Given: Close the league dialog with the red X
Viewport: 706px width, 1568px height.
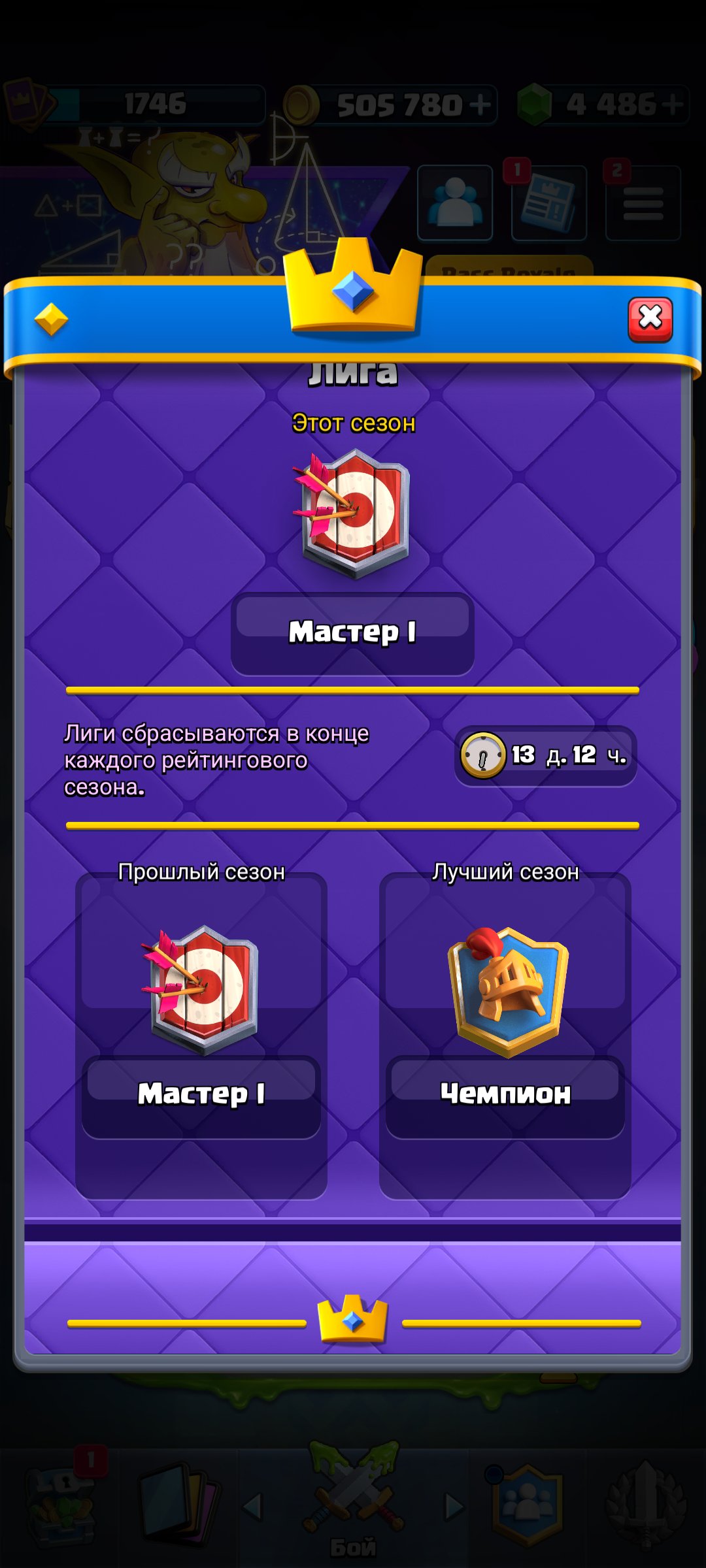Looking at the screenshot, I should 650,319.
